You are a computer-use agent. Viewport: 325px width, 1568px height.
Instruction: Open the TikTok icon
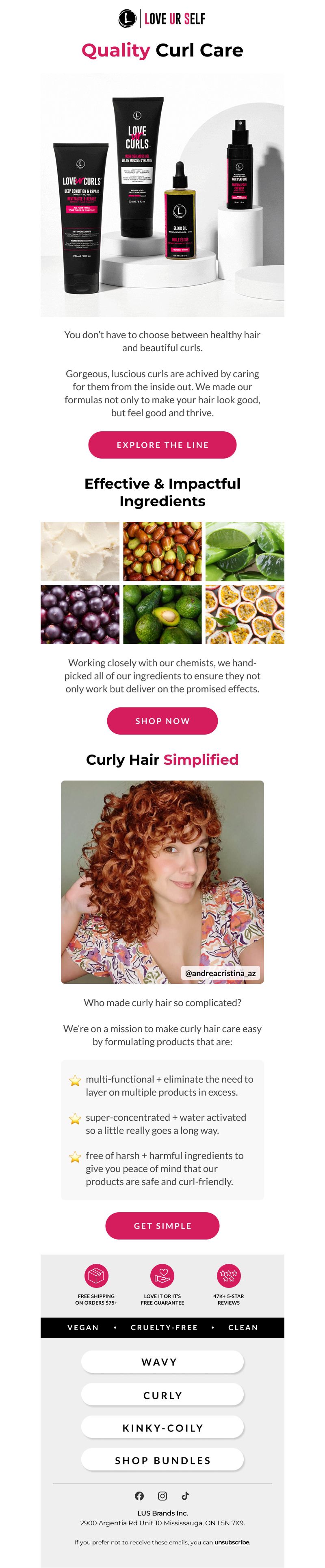click(185, 1496)
